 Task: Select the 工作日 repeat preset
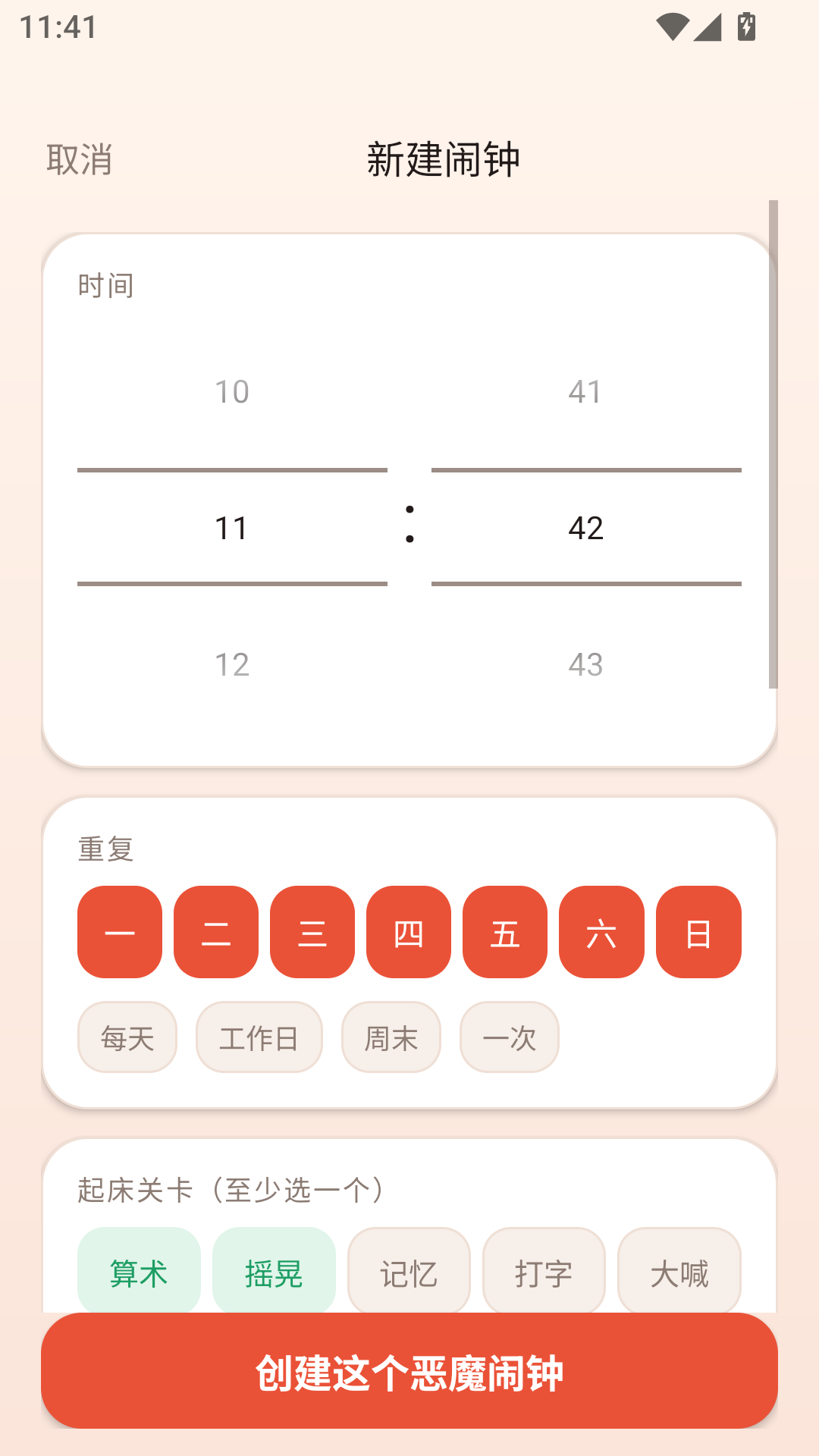[259, 1037]
